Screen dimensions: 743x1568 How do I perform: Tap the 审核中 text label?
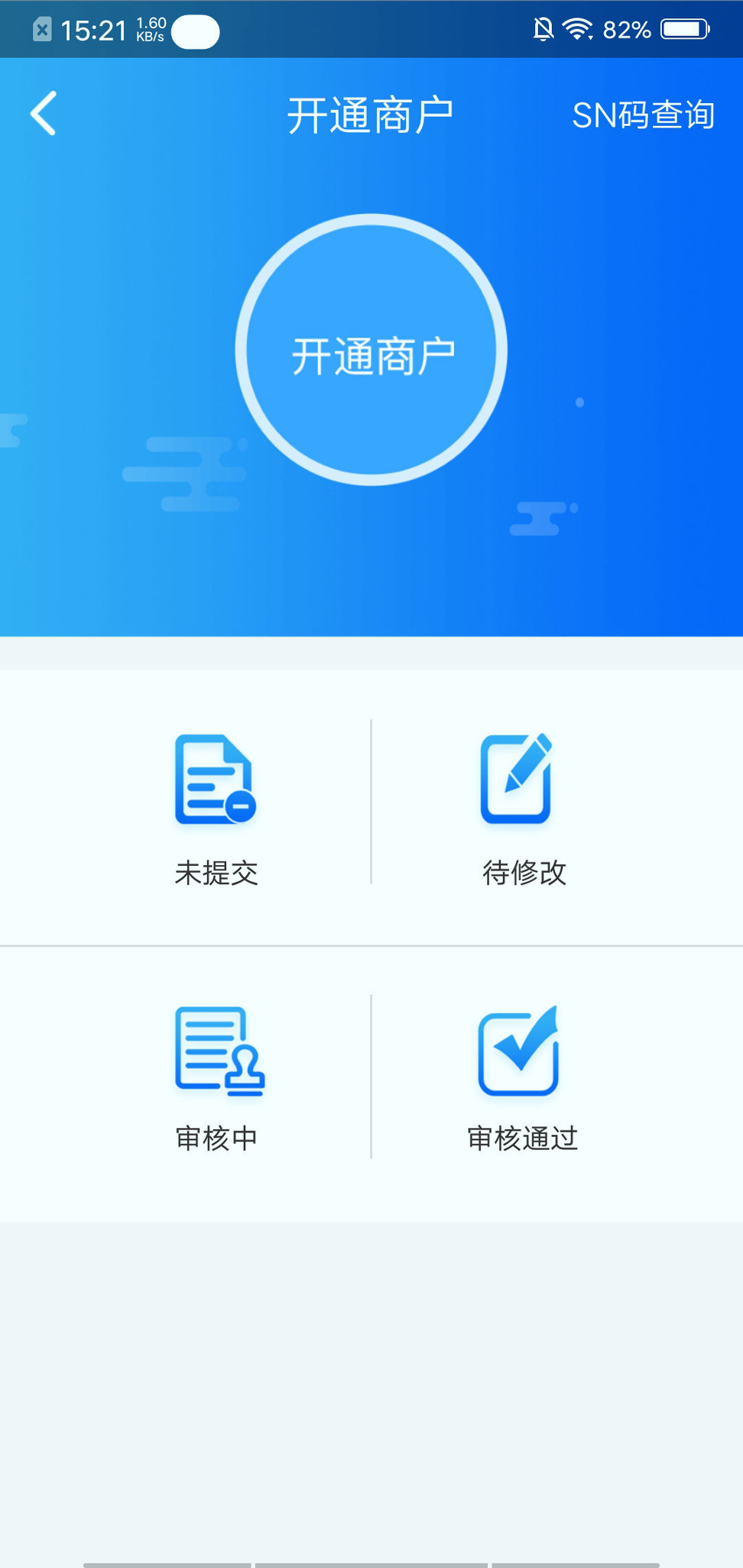pyautogui.click(x=216, y=1138)
